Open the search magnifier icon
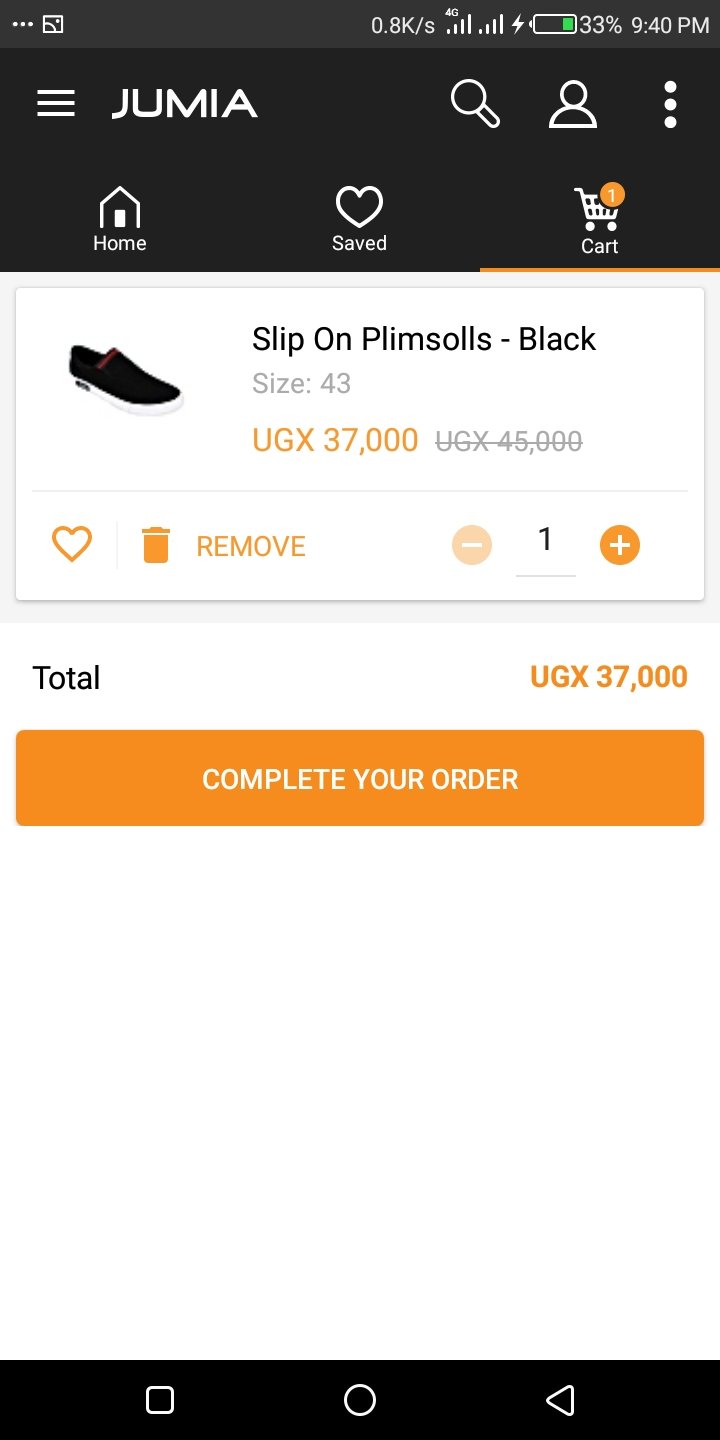 pyautogui.click(x=475, y=104)
